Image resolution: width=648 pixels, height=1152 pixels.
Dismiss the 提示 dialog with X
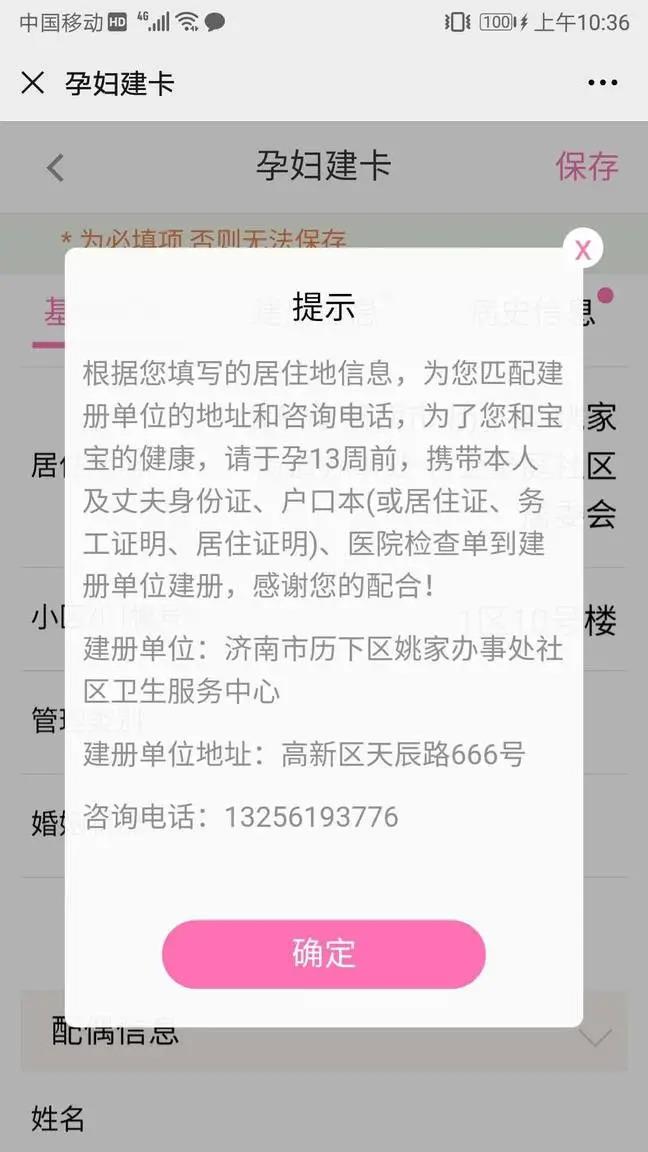tap(583, 250)
